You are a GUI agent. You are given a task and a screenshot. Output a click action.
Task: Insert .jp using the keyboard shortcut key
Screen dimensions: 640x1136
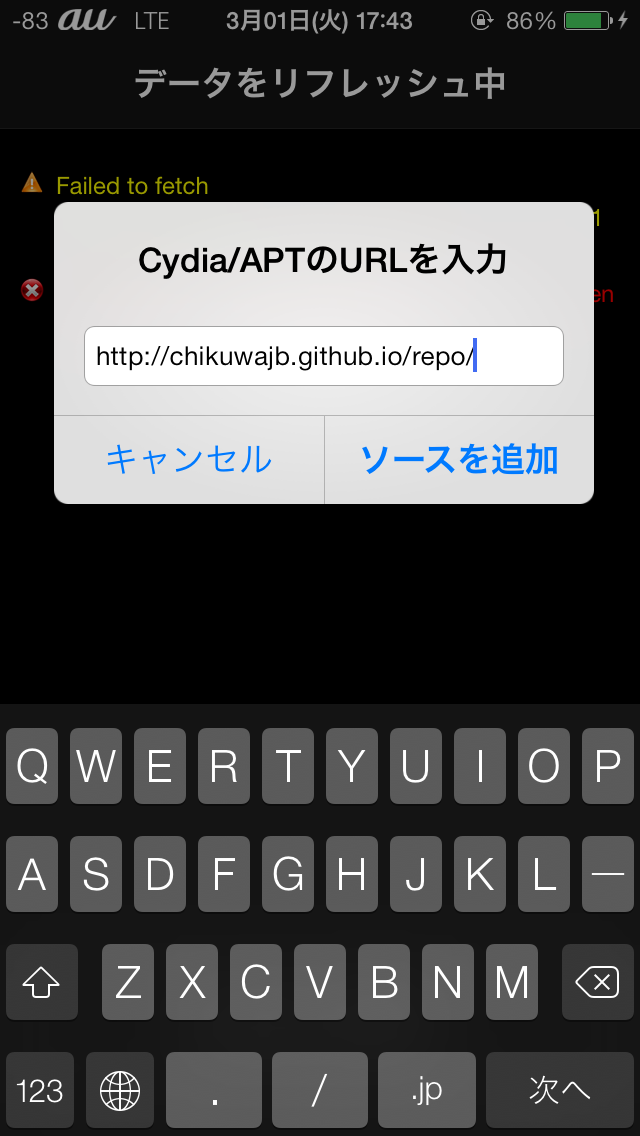pos(426,1089)
